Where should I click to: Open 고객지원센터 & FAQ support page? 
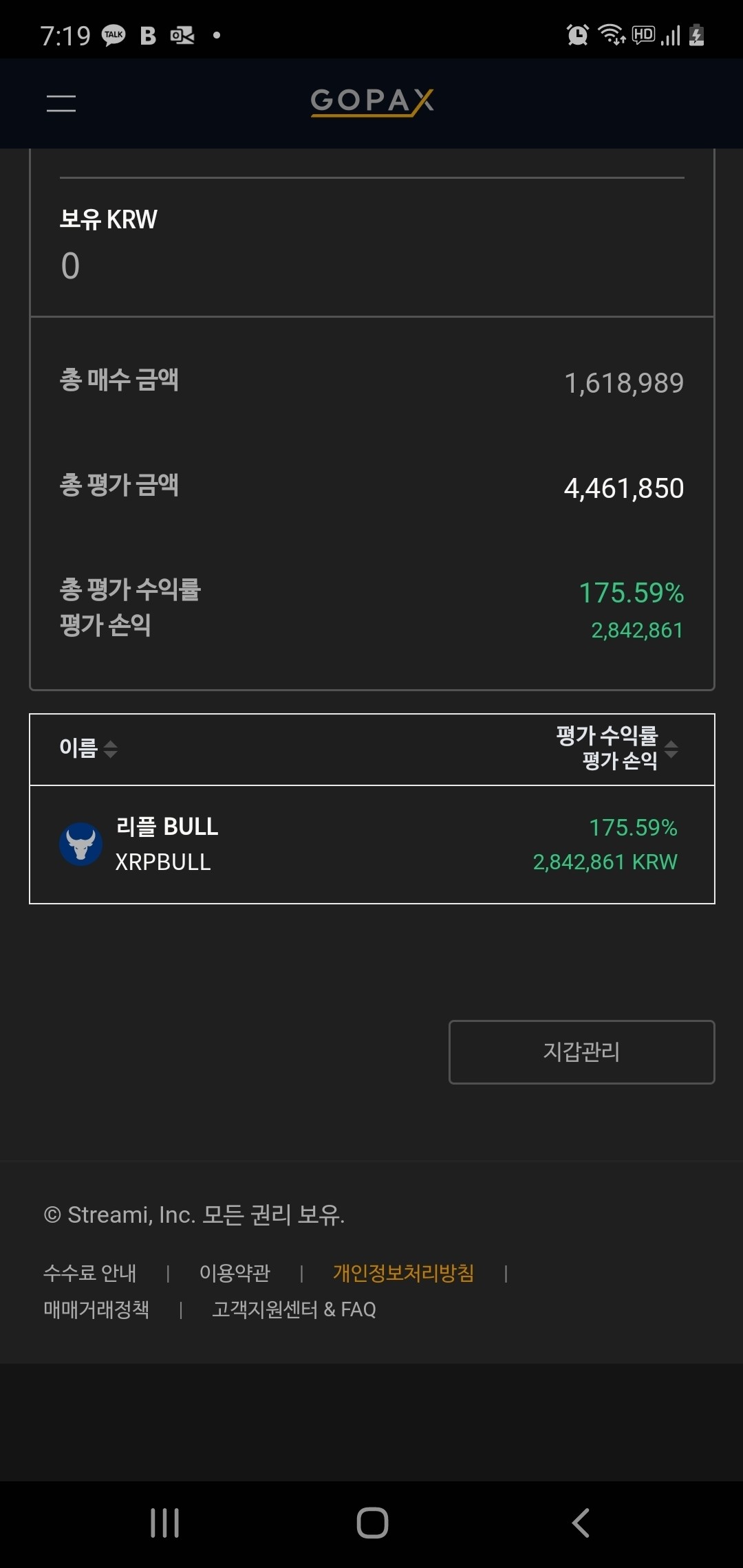click(x=294, y=1309)
